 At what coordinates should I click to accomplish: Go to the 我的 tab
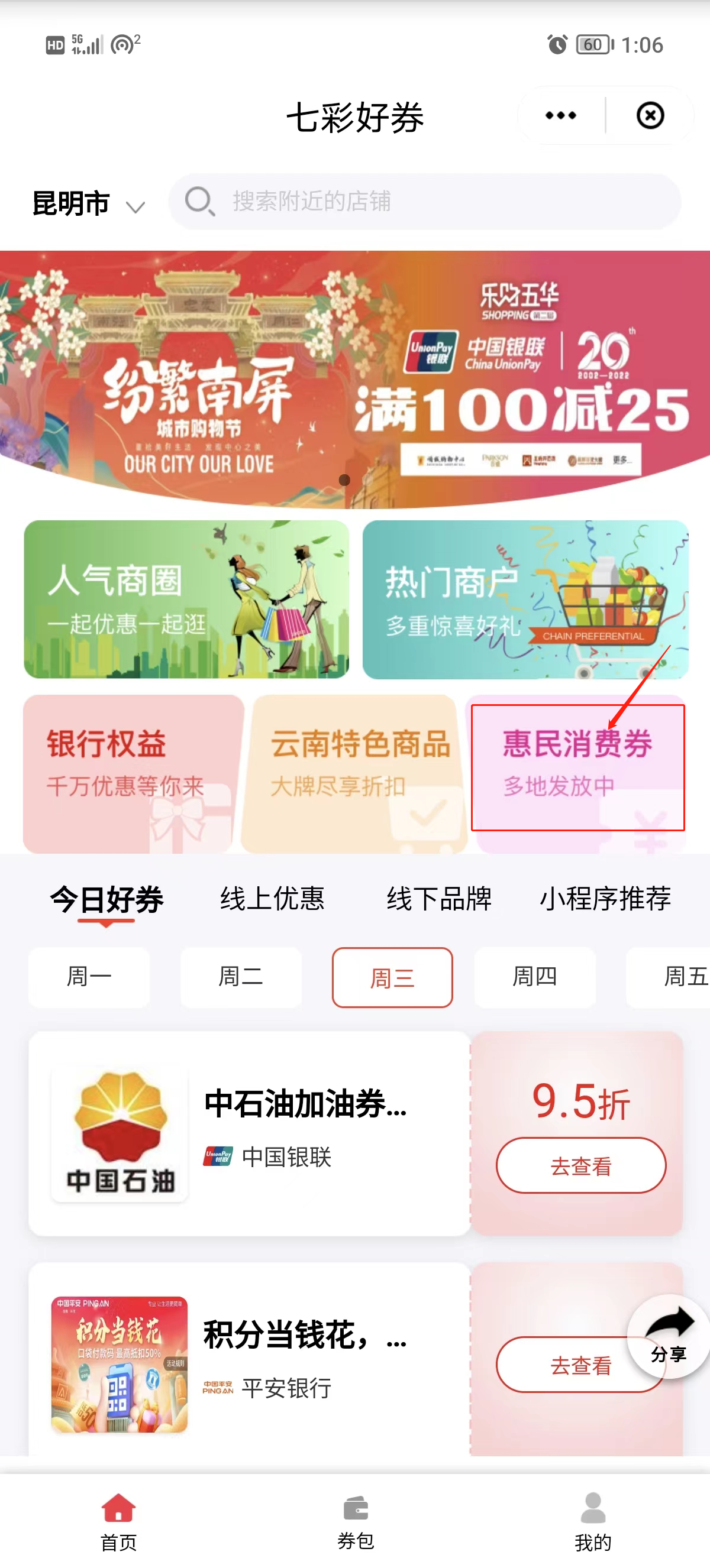click(592, 1523)
